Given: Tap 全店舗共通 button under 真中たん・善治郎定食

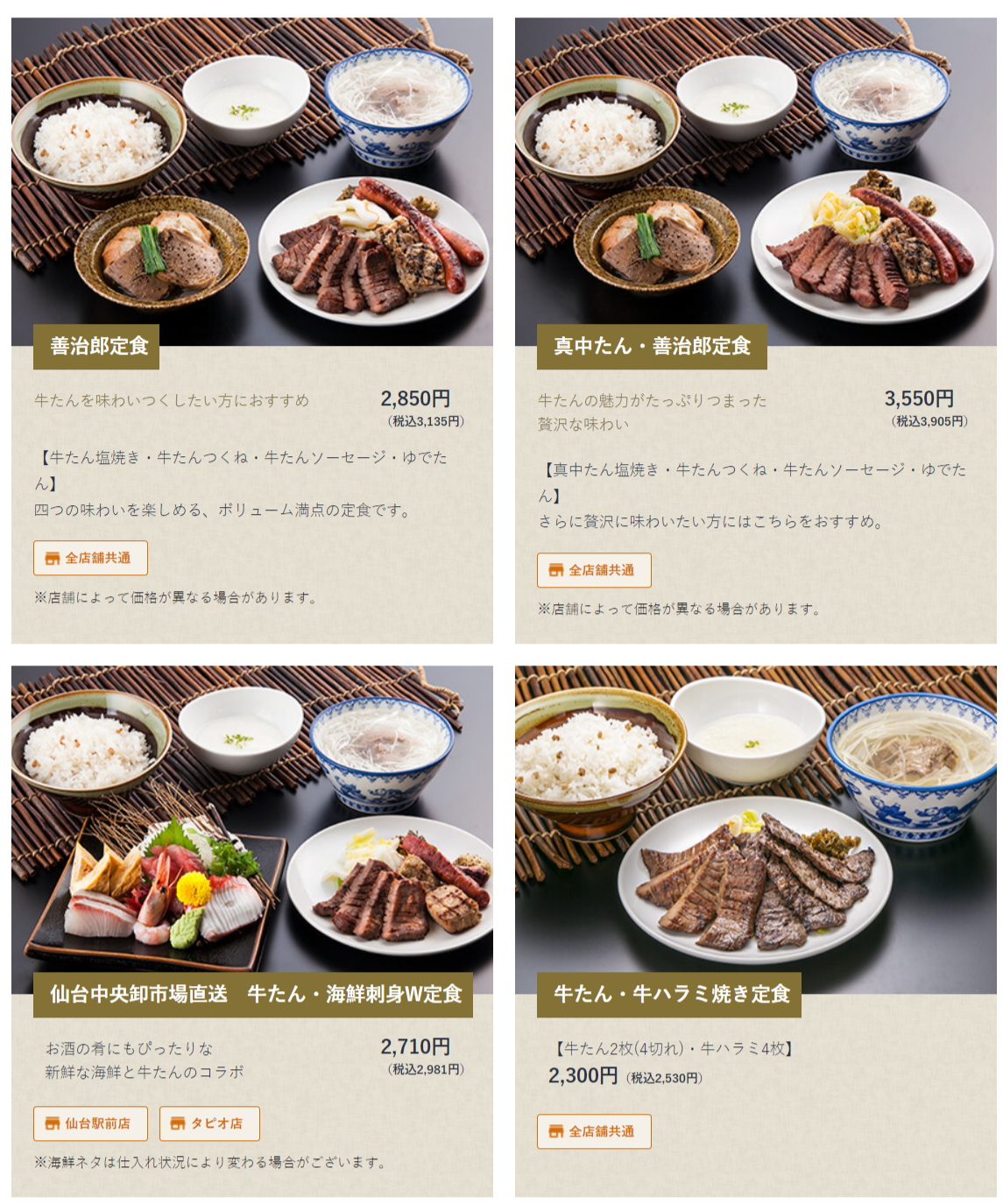Looking at the screenshot, I should [594, 570].
